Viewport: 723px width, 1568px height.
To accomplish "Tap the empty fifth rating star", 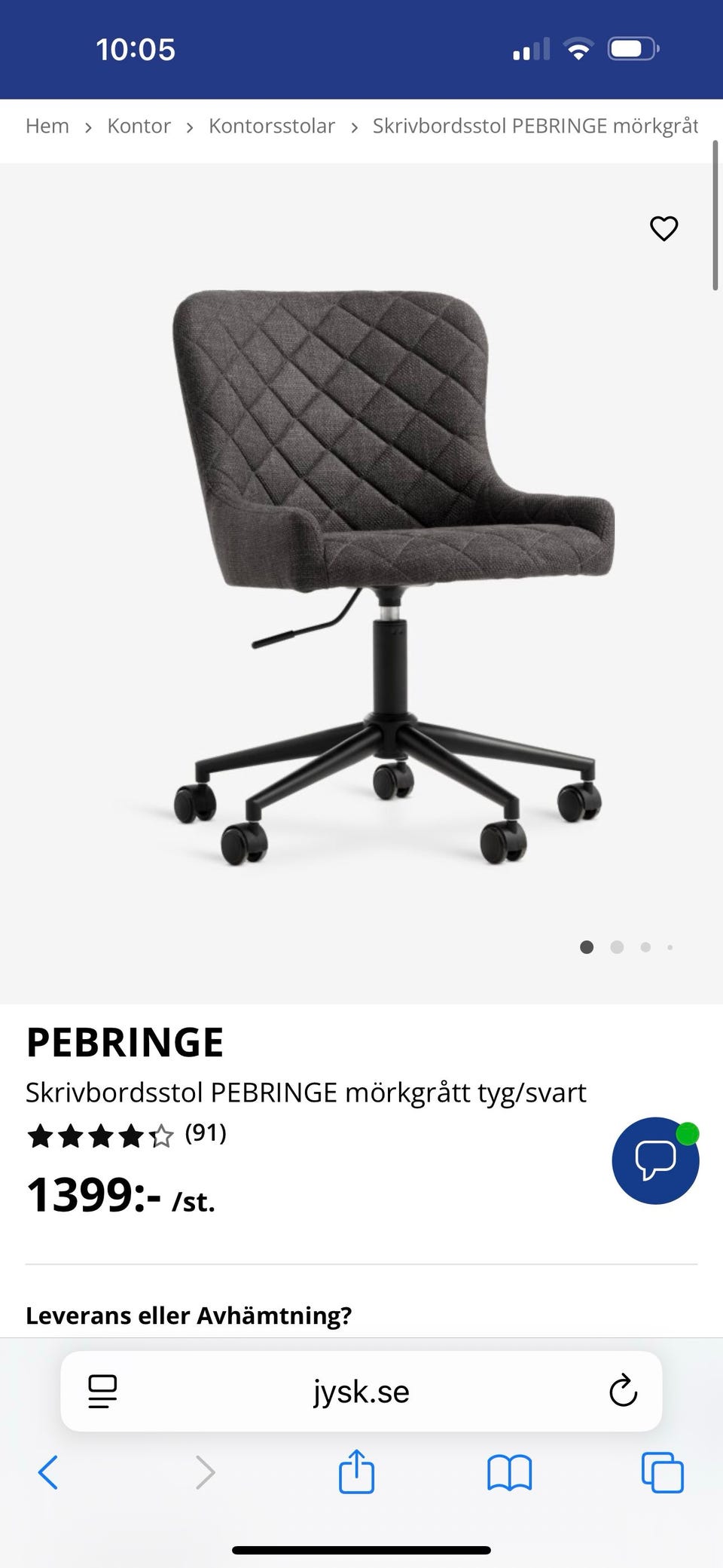I will [160, 1136].
